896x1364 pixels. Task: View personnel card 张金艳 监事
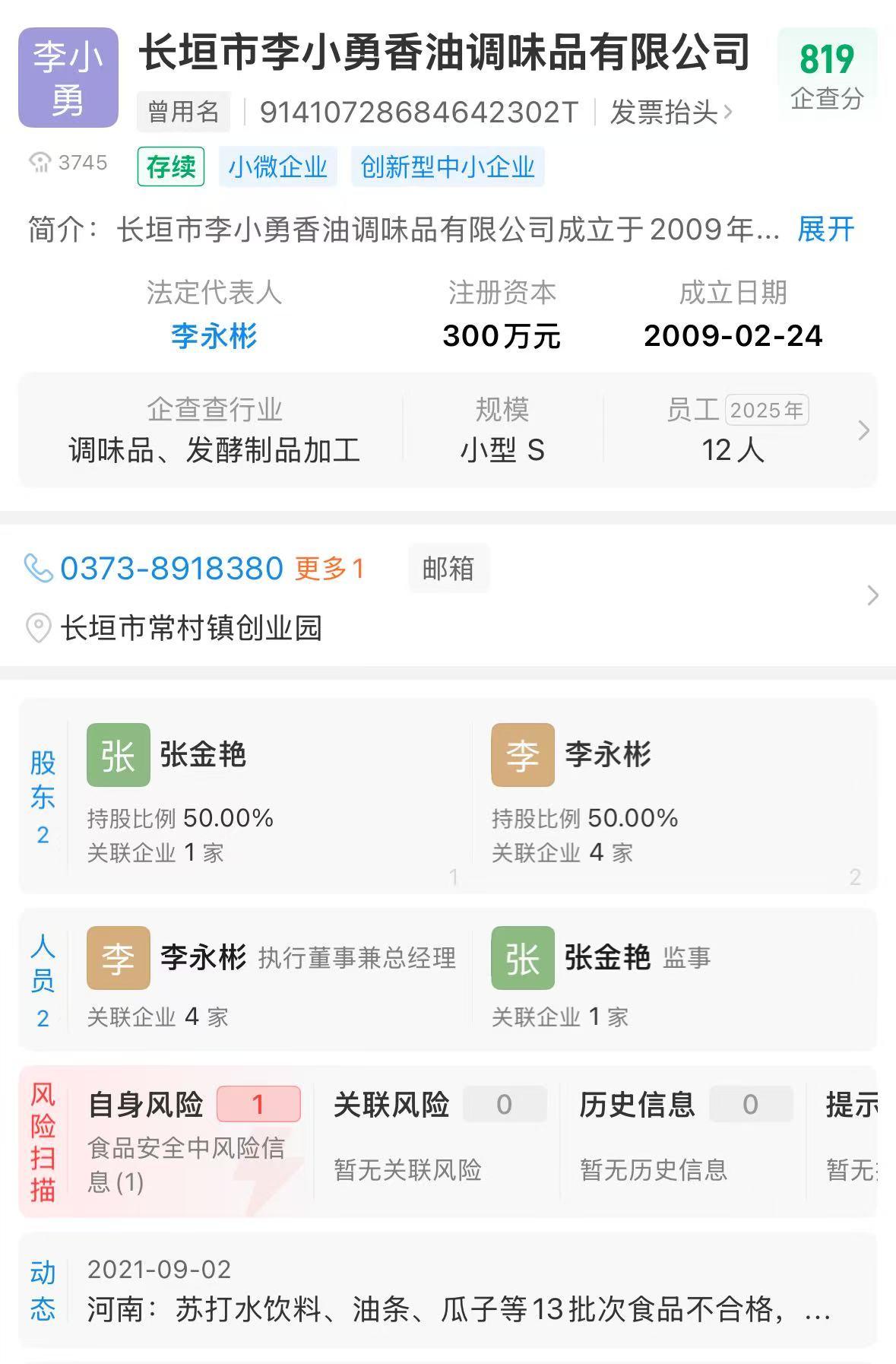coord(676,979)
